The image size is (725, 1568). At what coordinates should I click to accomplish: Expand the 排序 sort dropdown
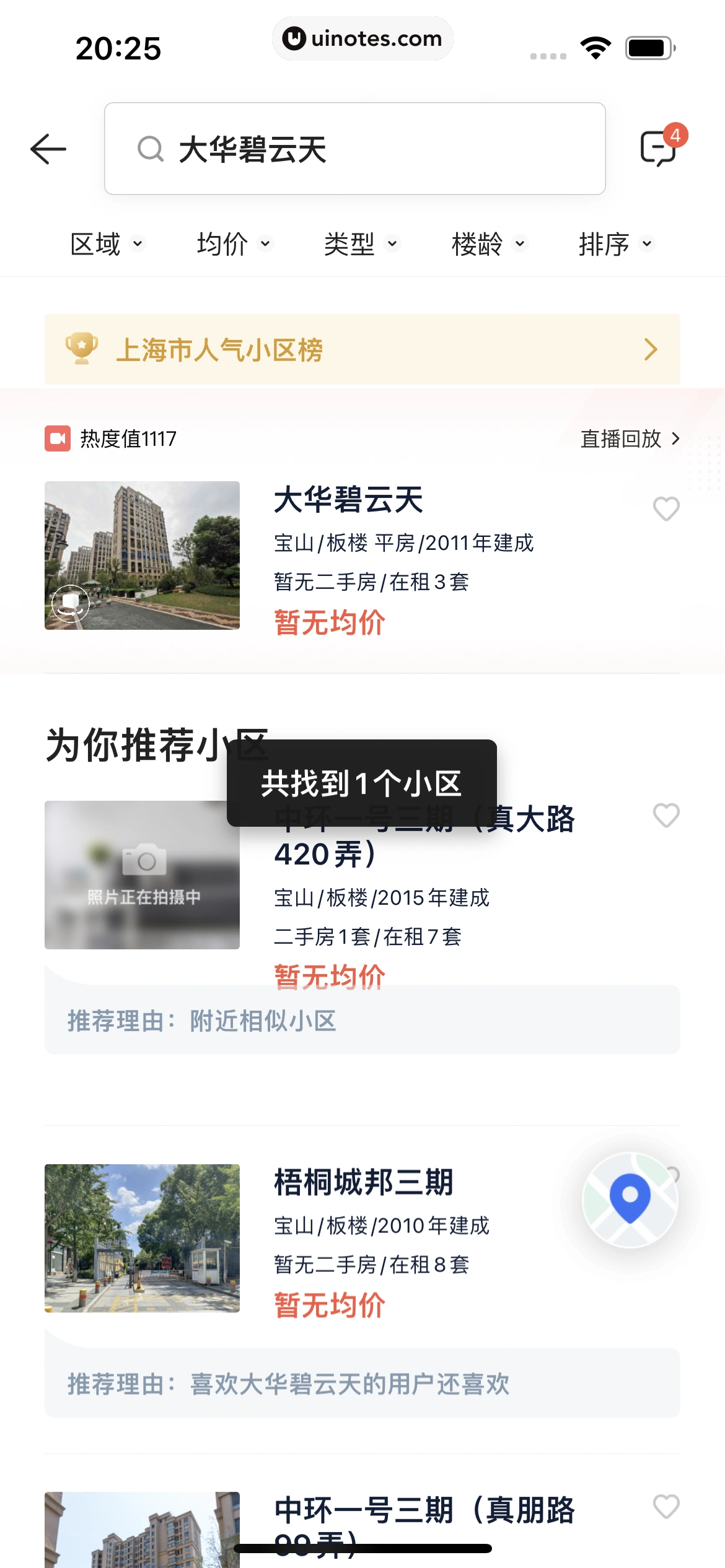(615, 244)
